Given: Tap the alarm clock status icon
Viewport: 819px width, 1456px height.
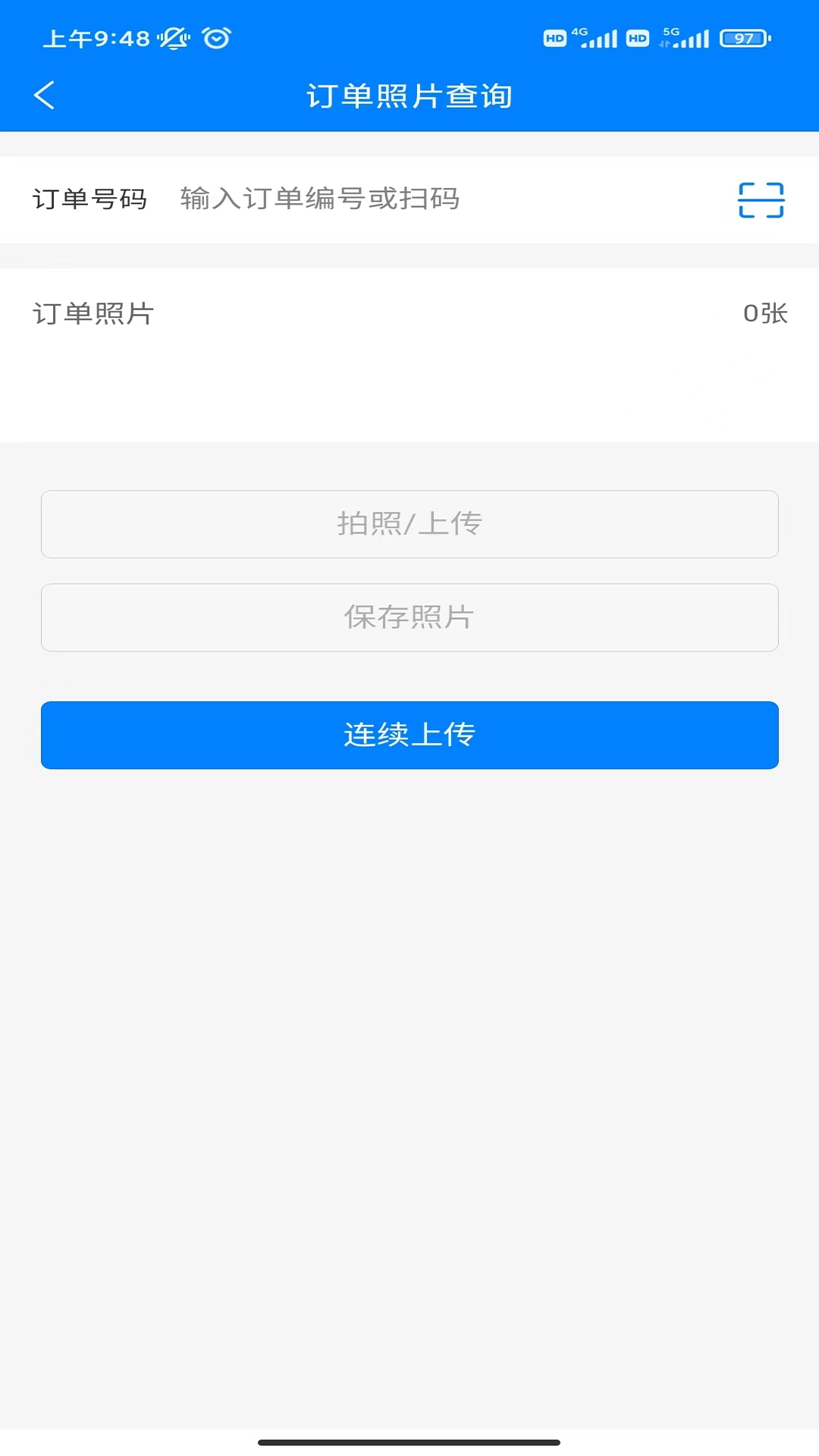Looking at the screenshot, I should click(x=215, y=38).
